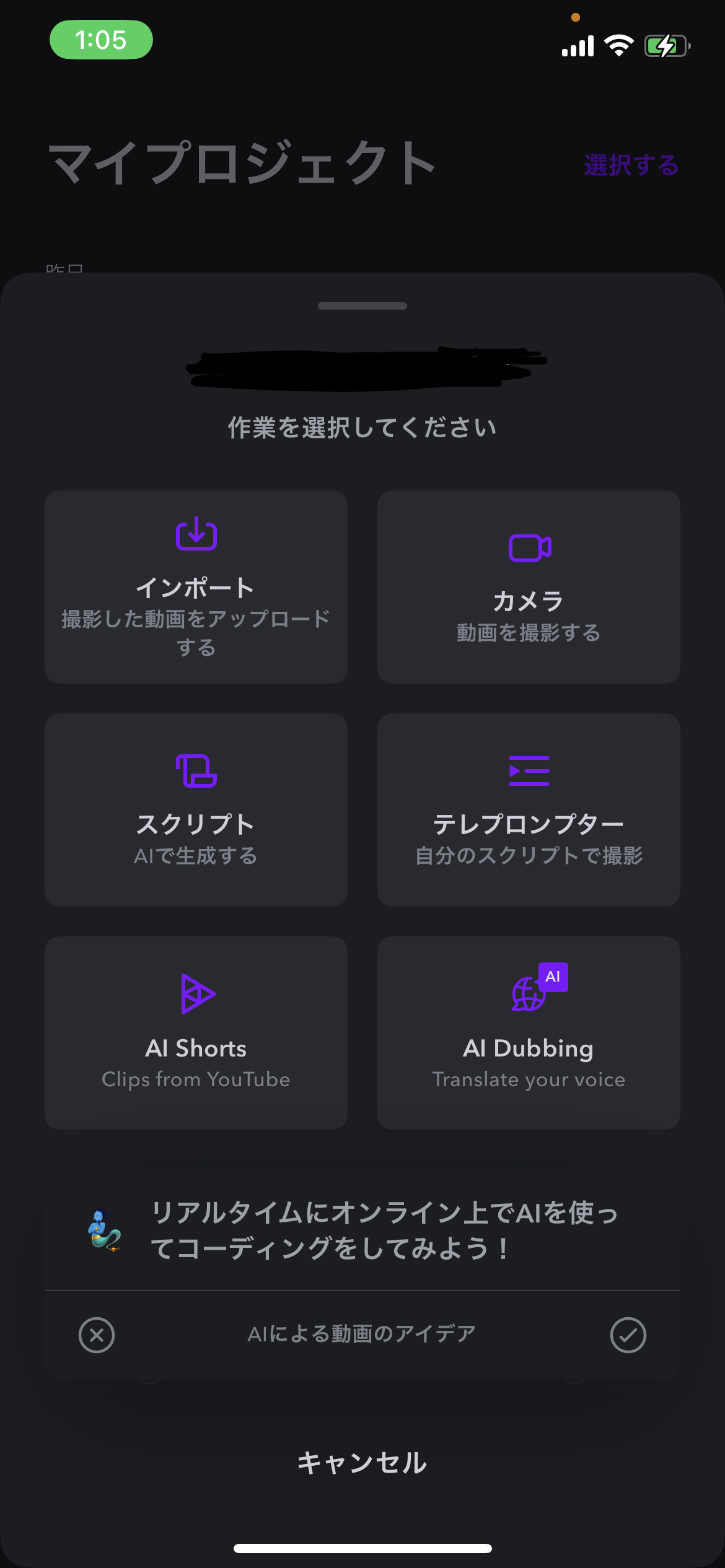
Task: Open the テレプロンプター option
Action: (529, 810)
